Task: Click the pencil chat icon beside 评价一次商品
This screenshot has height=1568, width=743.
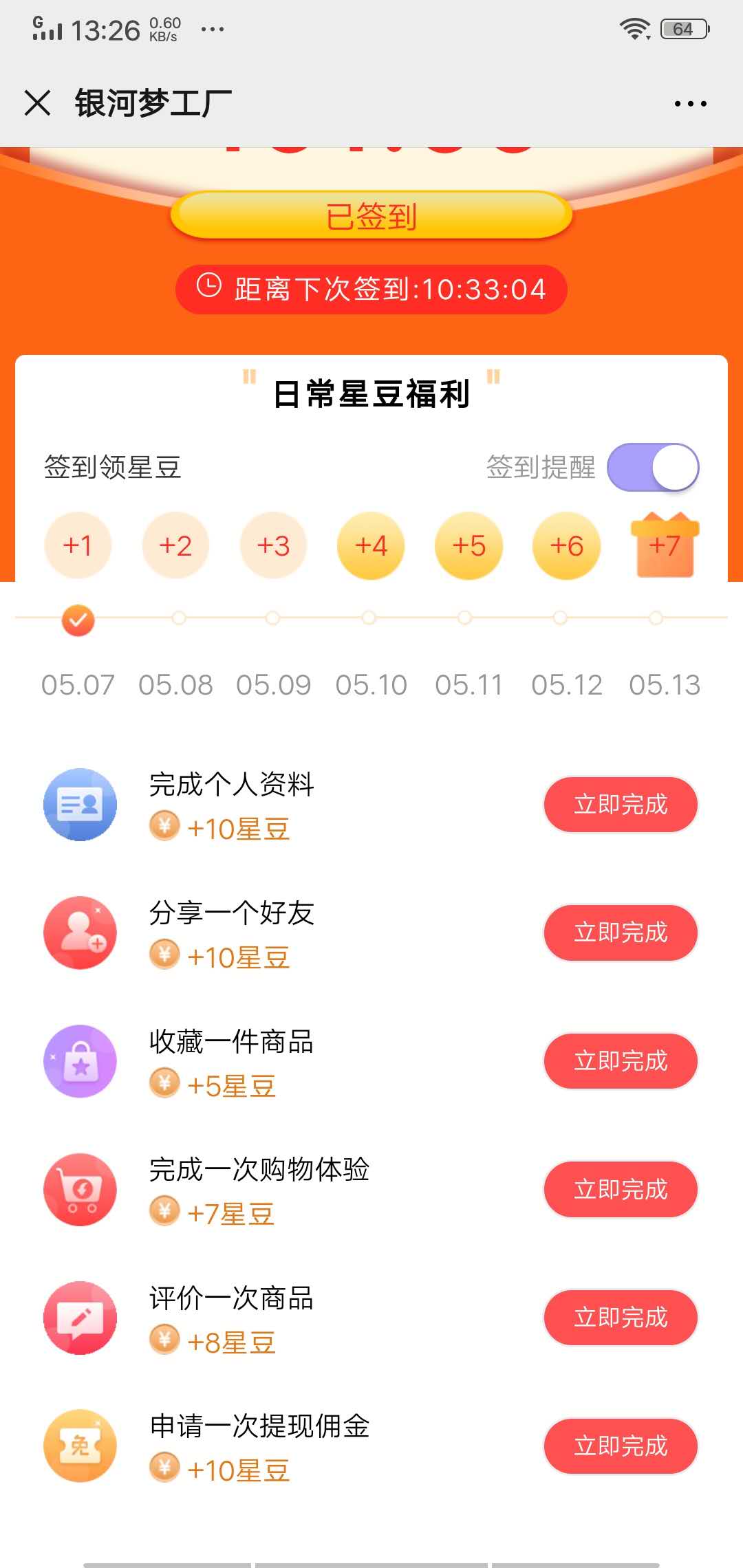Action: (x=79, y=1317)
